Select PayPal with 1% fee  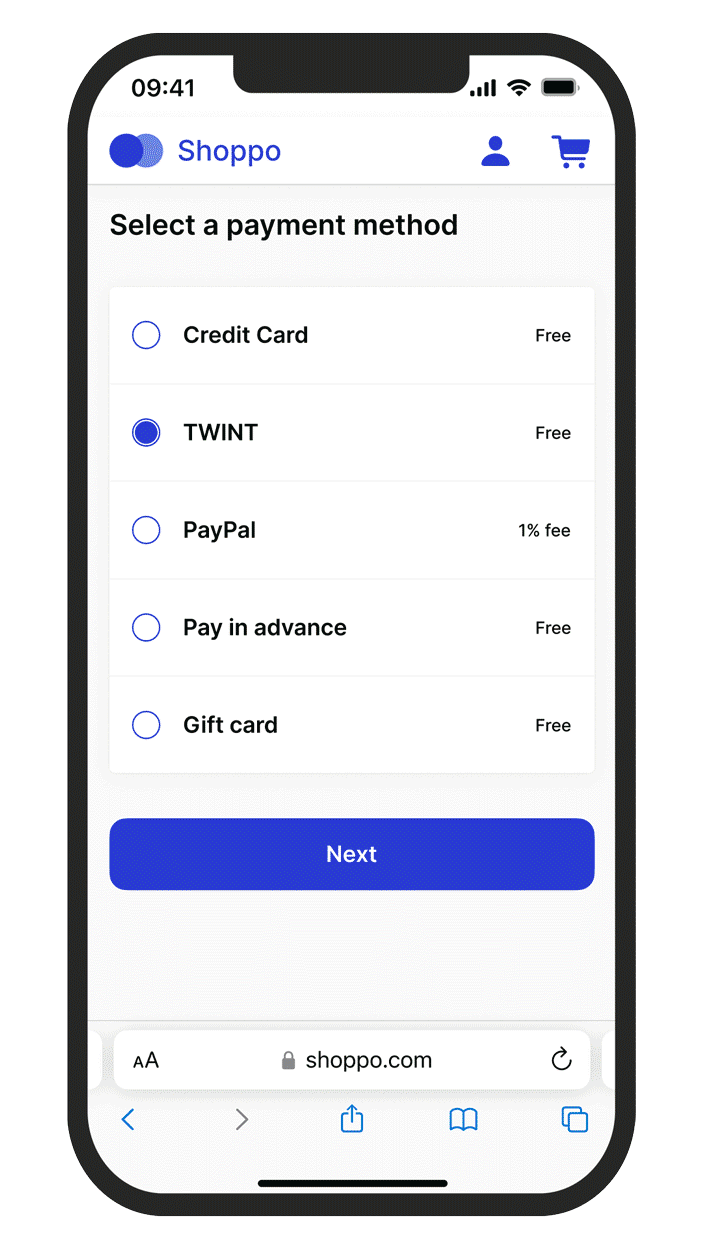(147, 530)
